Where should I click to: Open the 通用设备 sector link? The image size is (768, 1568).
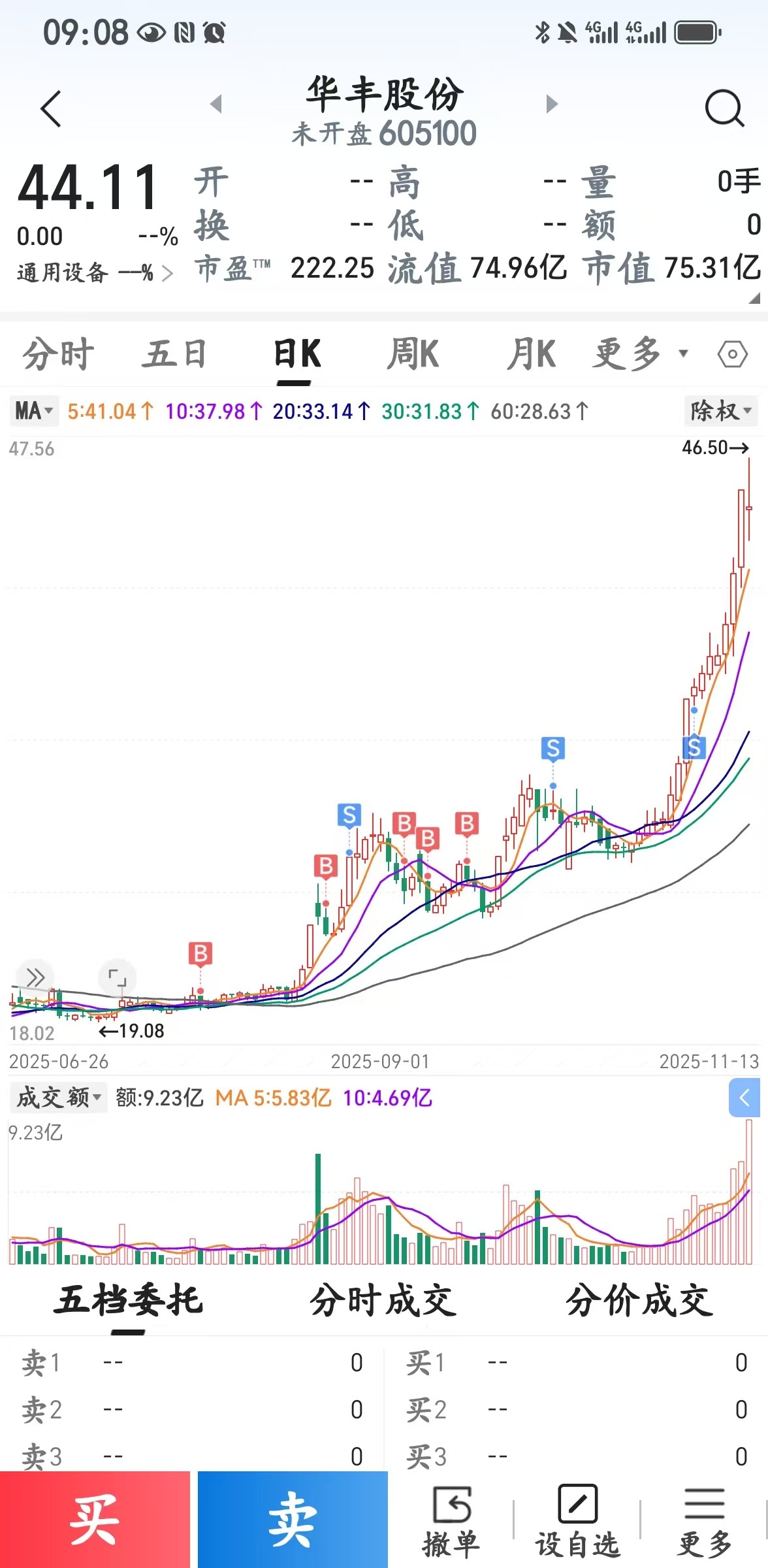click(95, 272)
